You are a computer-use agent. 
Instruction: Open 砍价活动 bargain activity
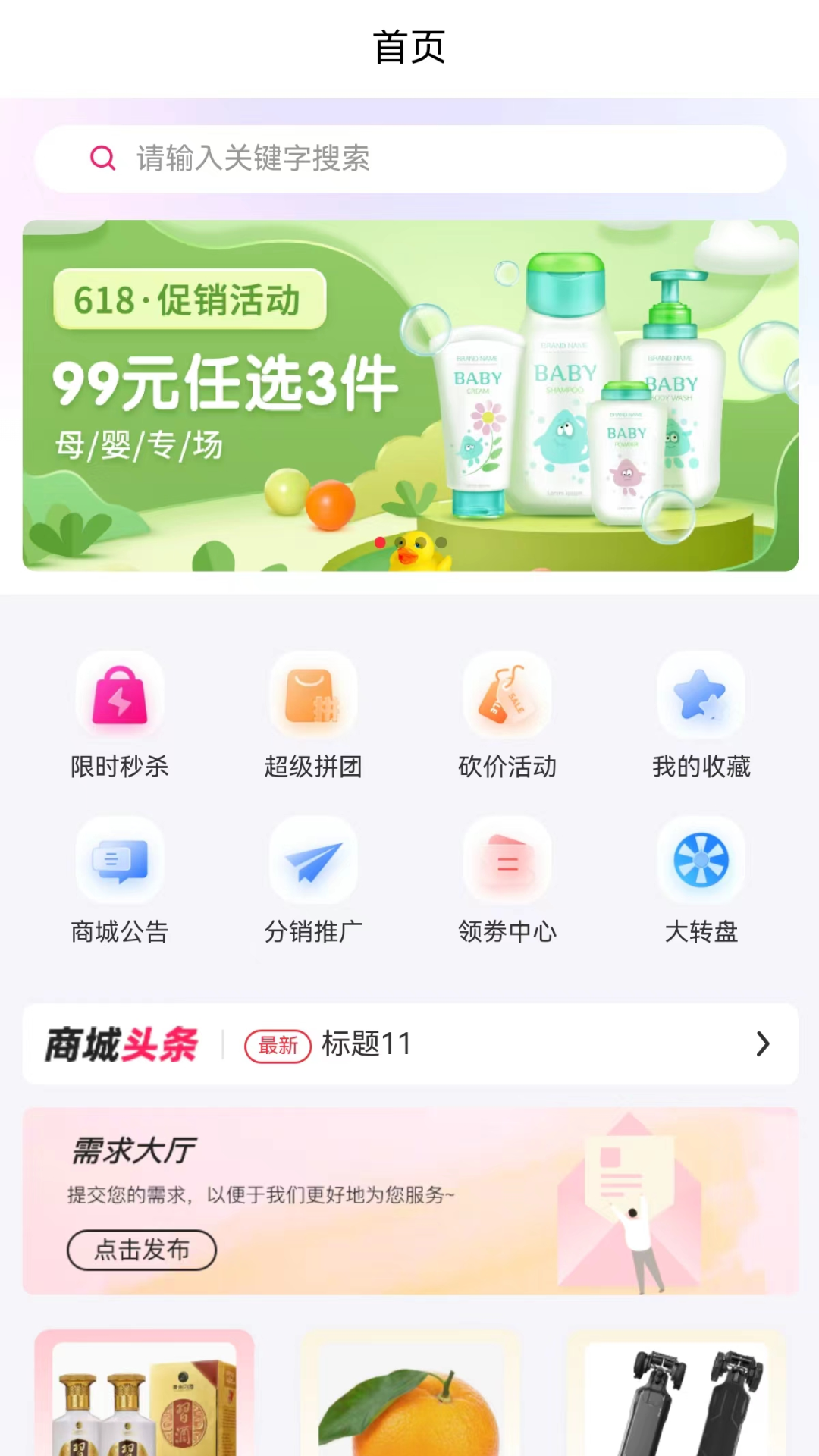point(507,717)
